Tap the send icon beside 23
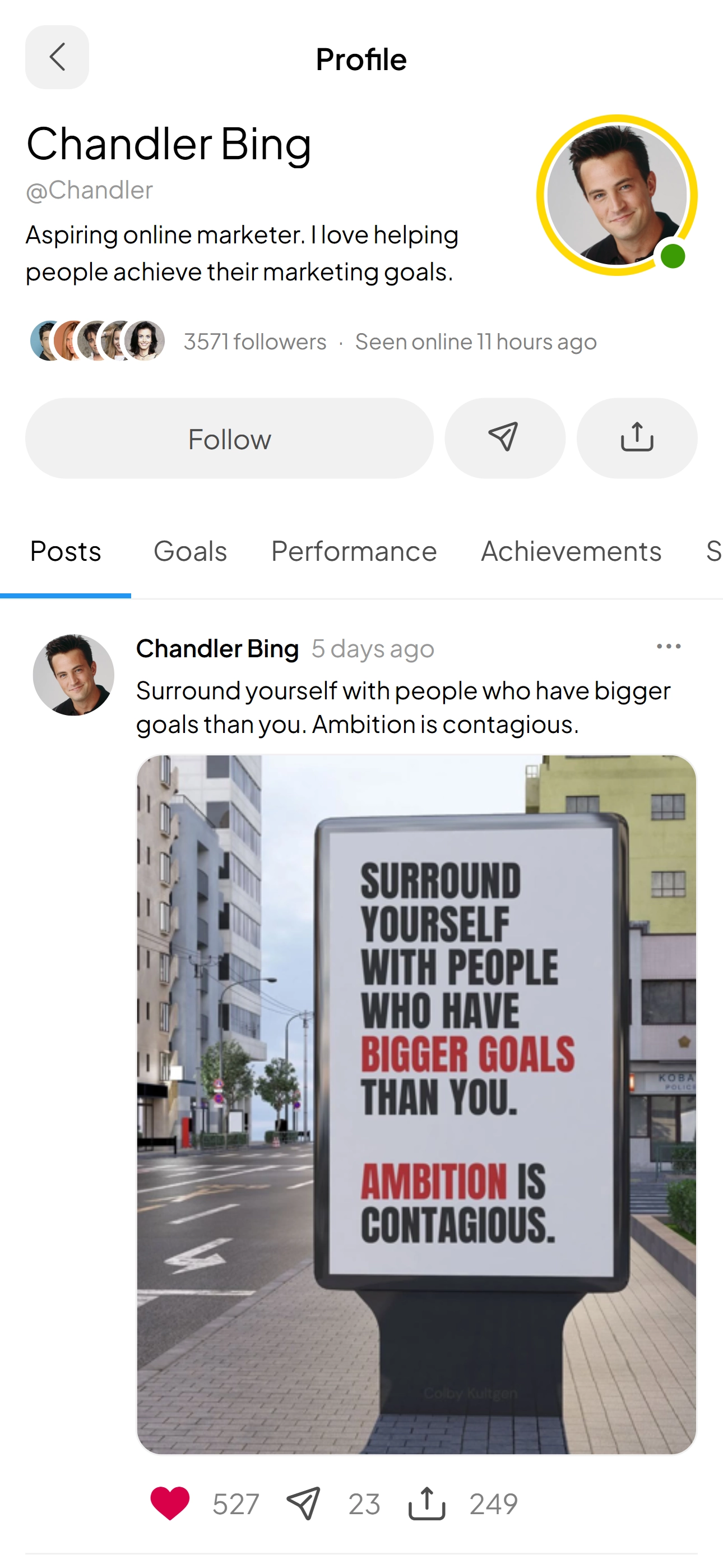The width and height of the screenshot is (723, 1568). click(x=303, y=1503)
